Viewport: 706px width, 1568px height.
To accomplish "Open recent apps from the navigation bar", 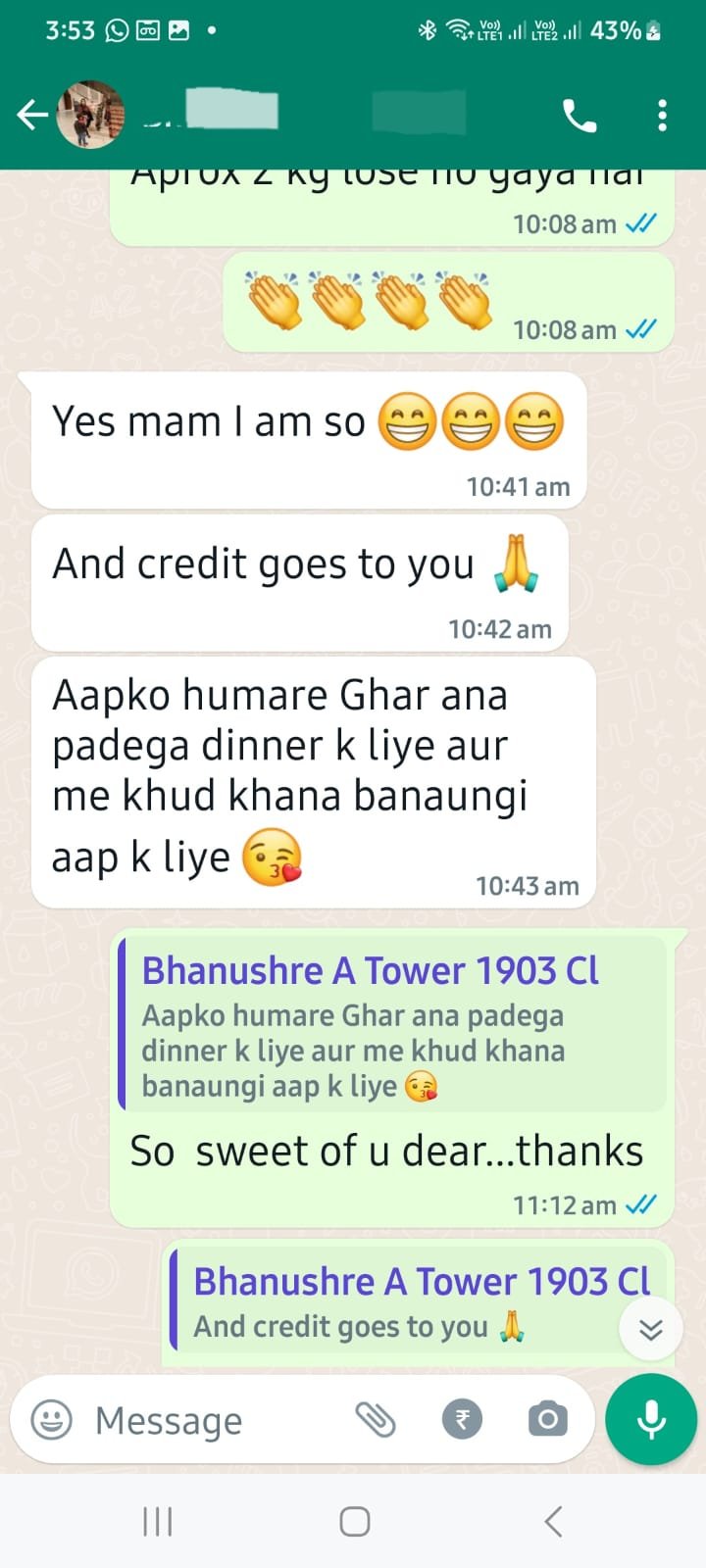I will point(158,1522).
